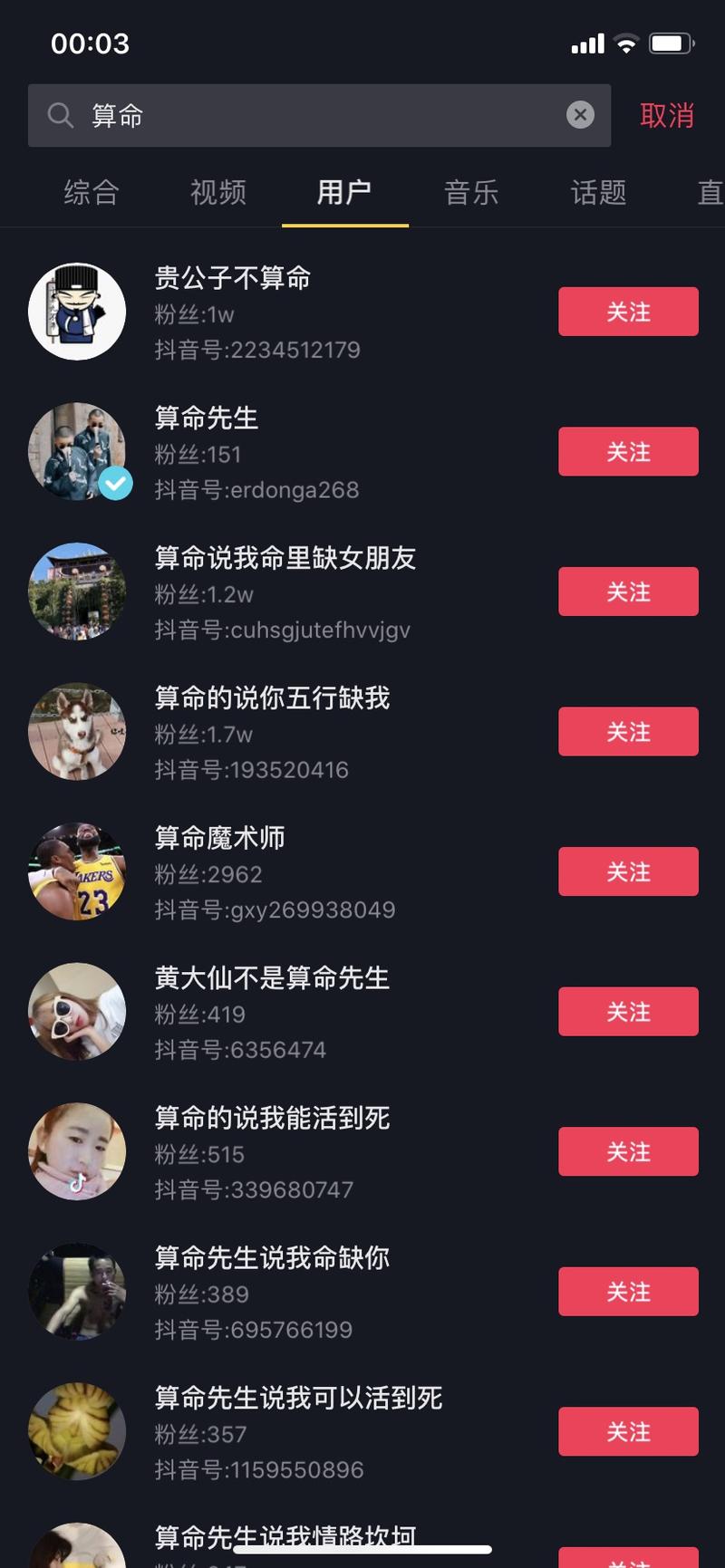Tap the search magnifier icon
Viewport: 725px width, 1568px height.
60,115
